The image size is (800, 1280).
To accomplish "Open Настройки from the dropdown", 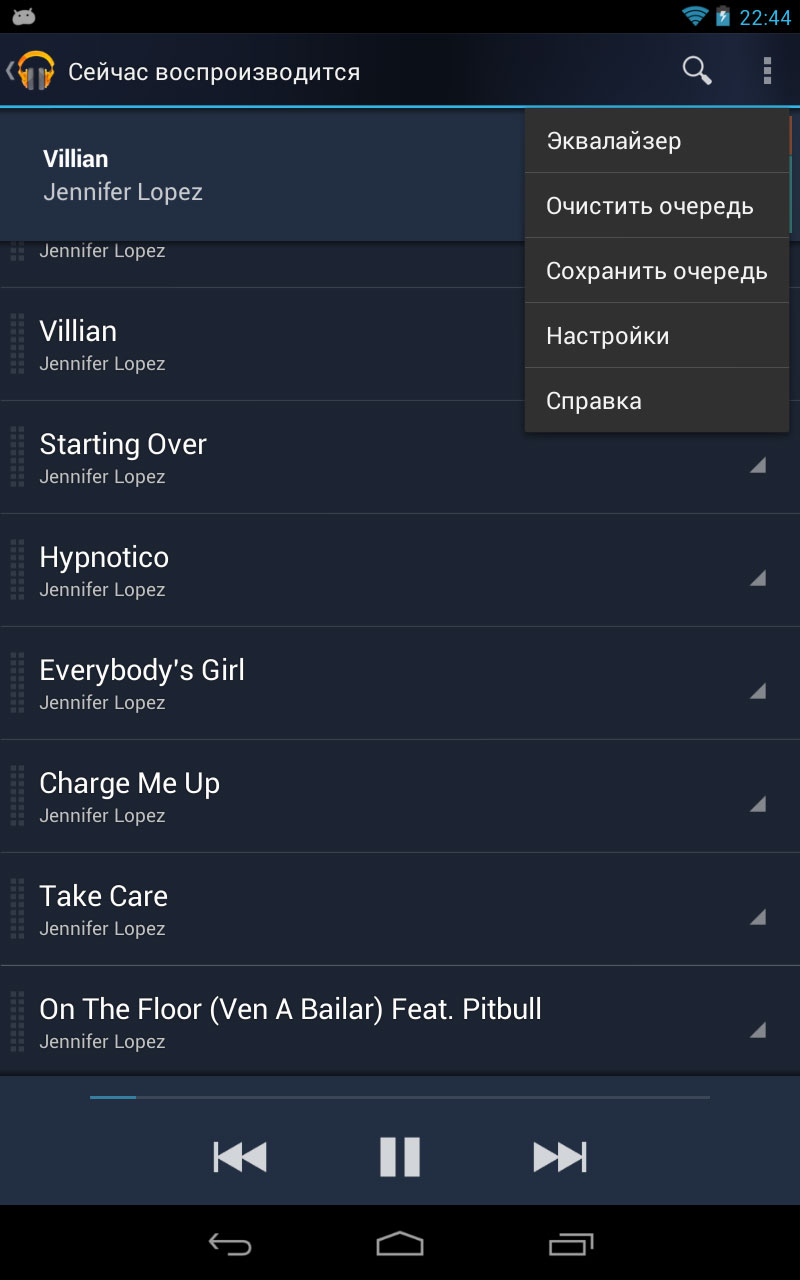I will [657, 336].
